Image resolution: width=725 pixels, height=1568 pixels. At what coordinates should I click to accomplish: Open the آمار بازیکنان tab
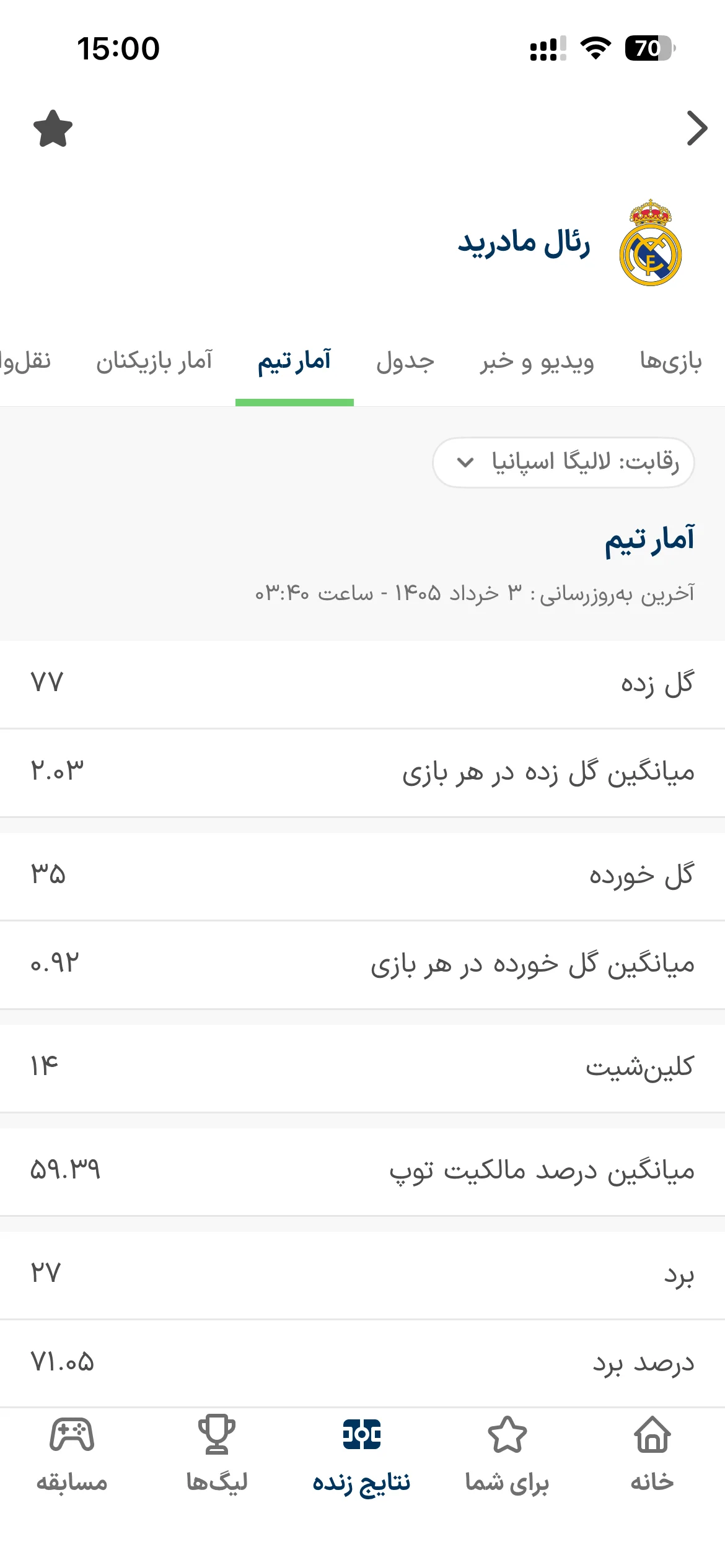click(154, 361)
